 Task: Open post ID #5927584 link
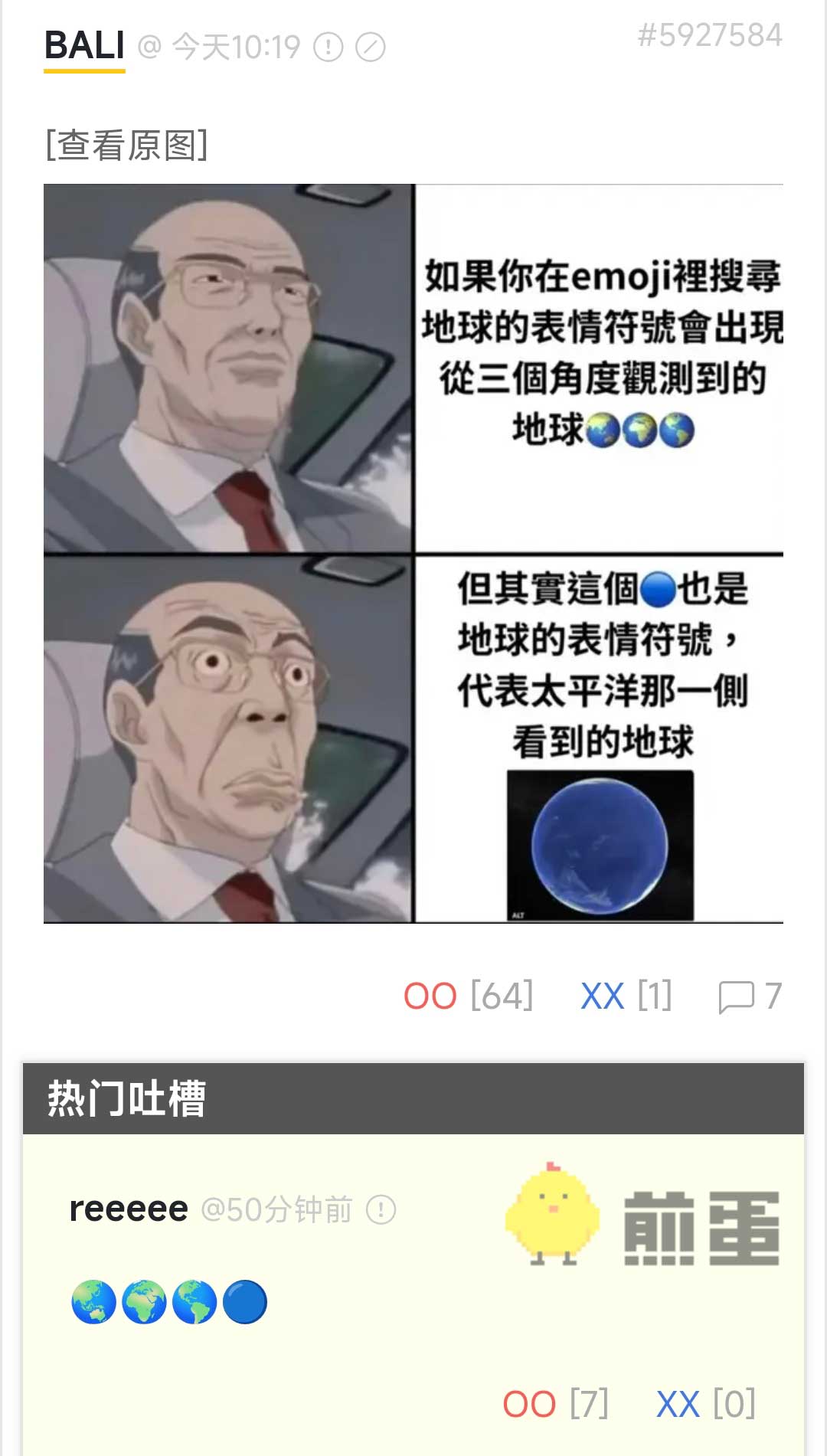tap(709, 35)
